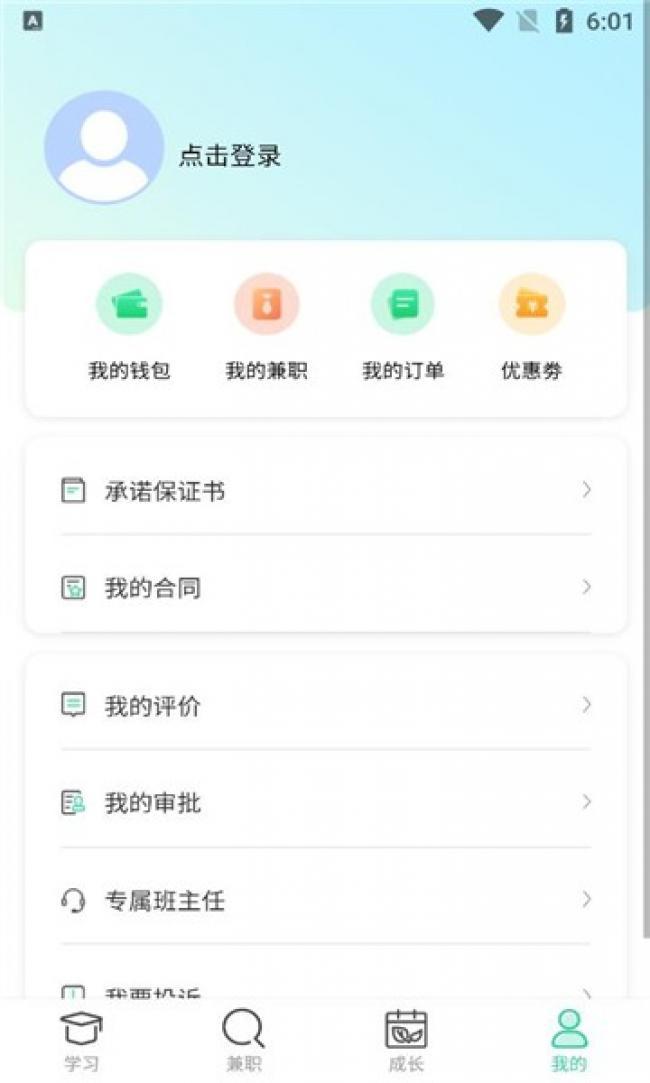Open the 我的合同 row
The width and height of the screenshot is (650, 1083).
(x=325, y=588)
